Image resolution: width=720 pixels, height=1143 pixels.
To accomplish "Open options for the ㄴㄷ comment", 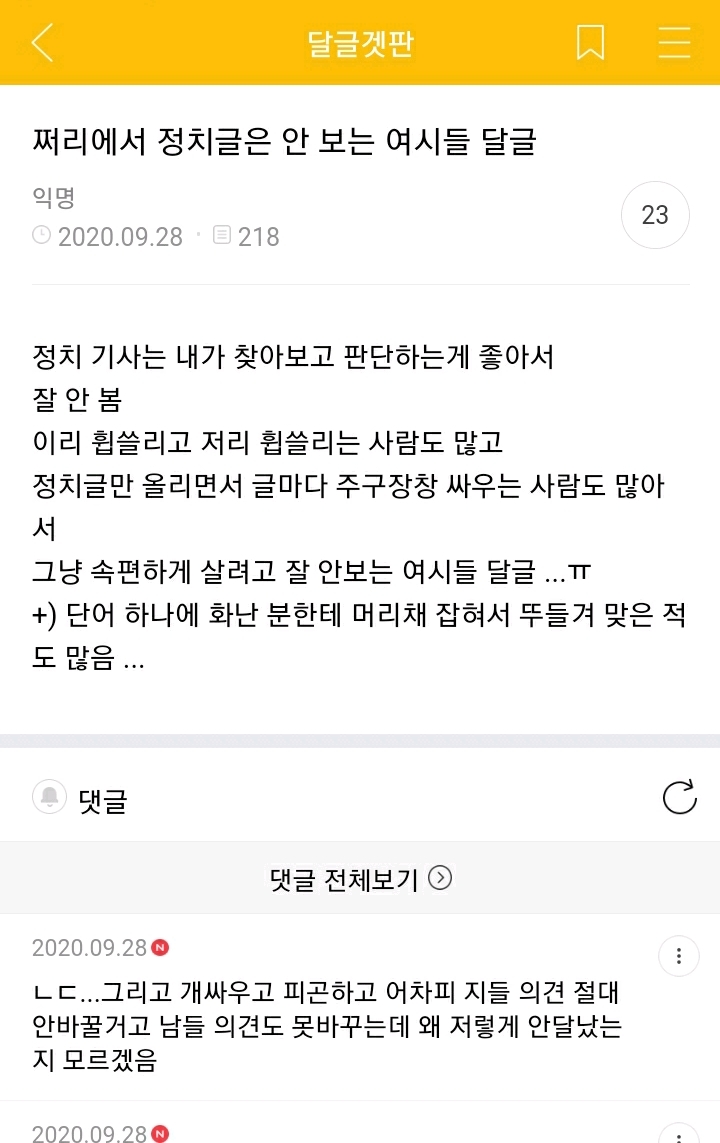I will (x=678, y=956).
